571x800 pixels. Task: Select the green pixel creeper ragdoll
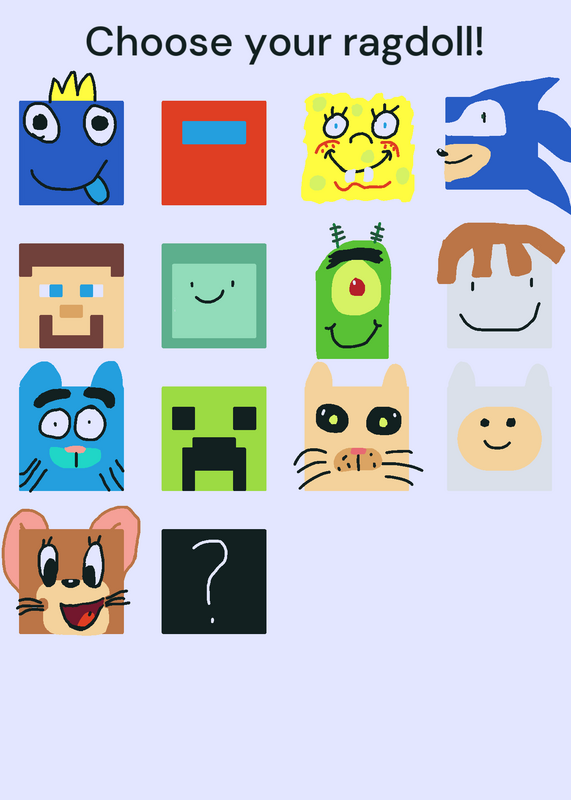coord(214,438)
